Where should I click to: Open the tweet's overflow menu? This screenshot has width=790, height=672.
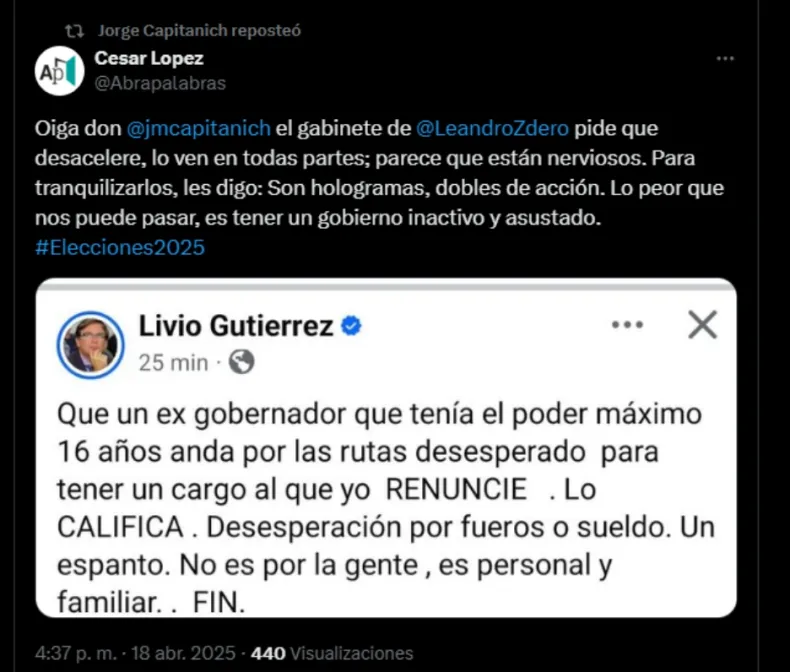pos(726,60)
